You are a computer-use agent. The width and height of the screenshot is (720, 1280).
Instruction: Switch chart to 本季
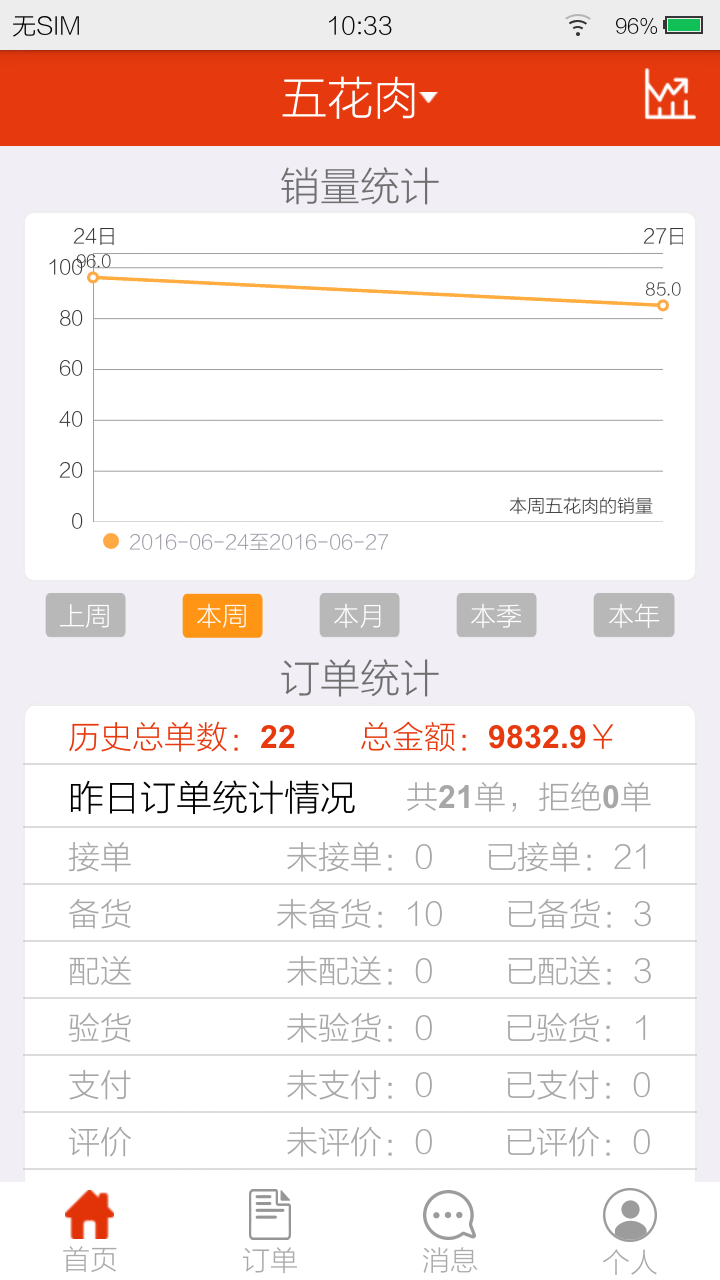coord(496,615)
